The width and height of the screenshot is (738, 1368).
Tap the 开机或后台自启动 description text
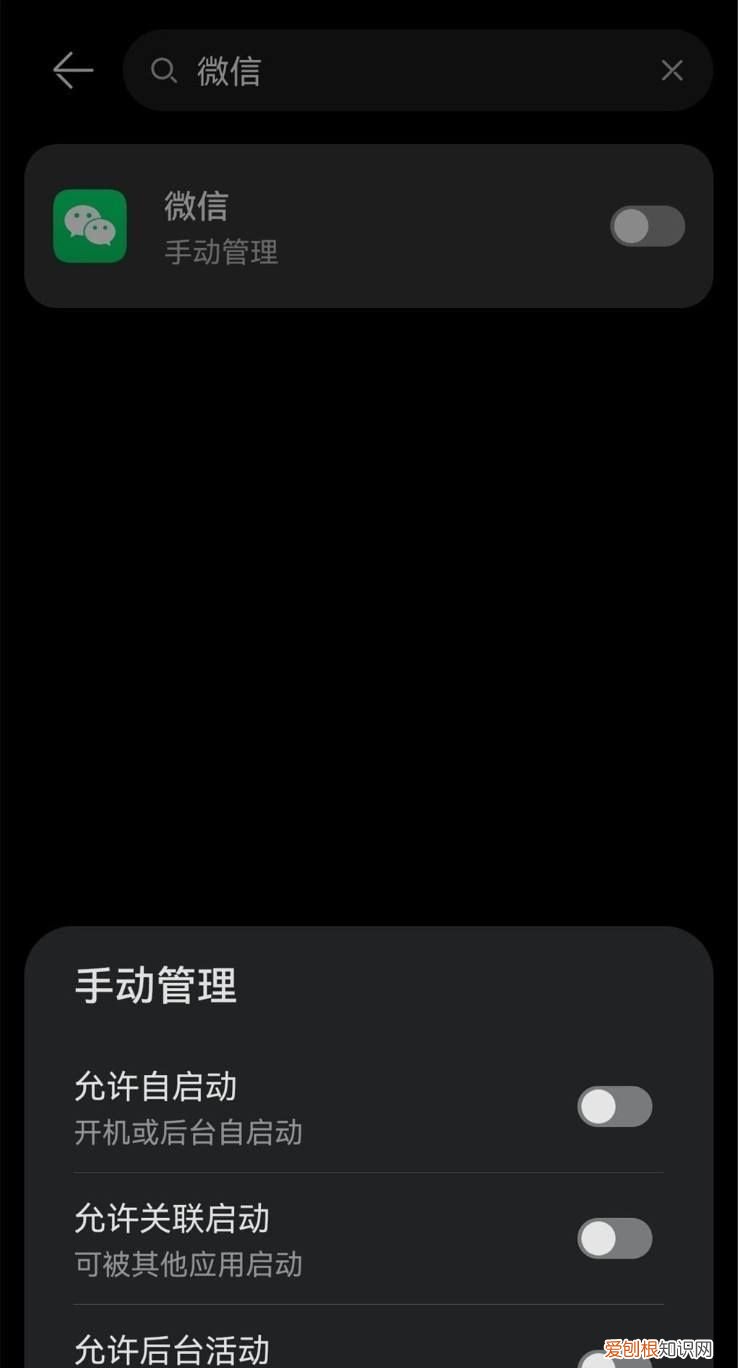(x=190, y=1132)
